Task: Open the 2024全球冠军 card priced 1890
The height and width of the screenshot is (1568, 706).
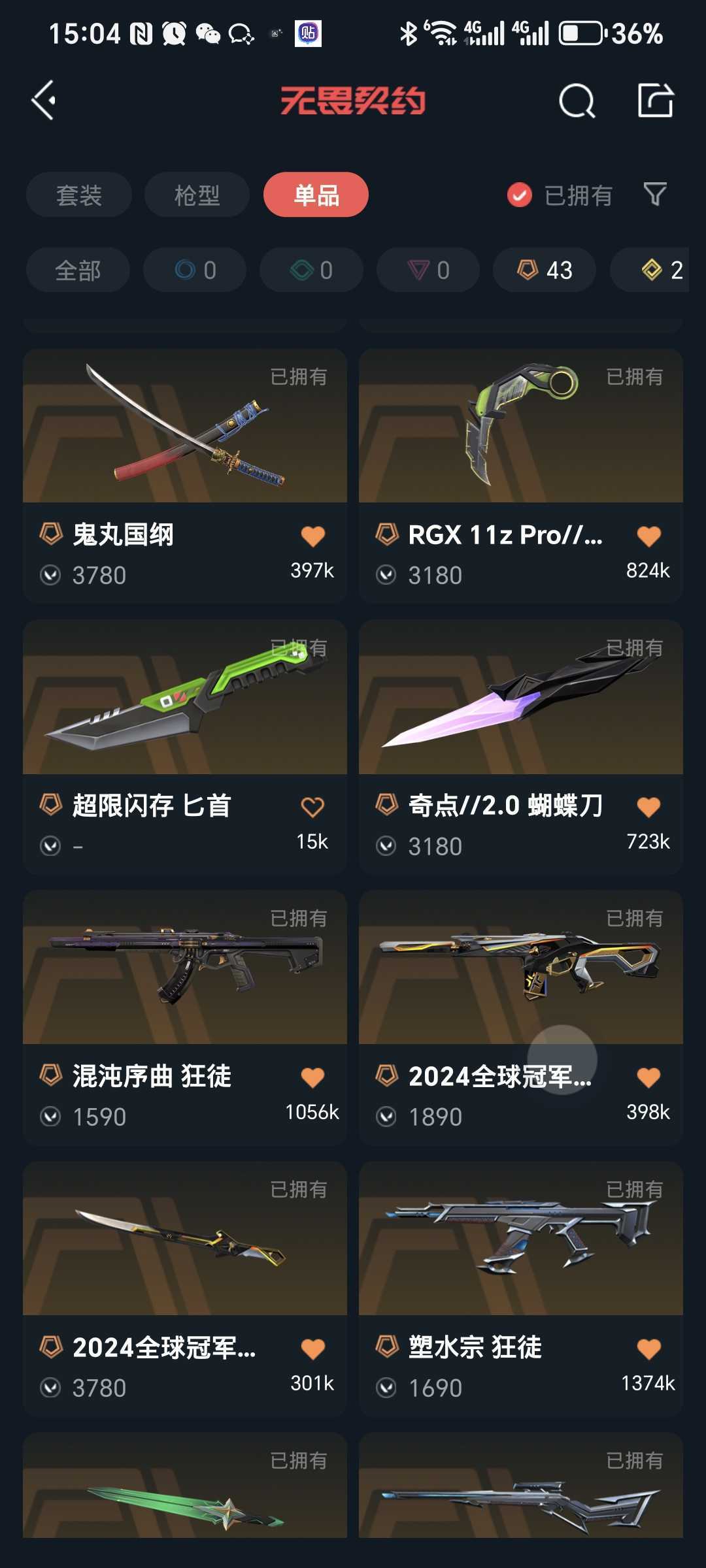Action: (521, 1017)
